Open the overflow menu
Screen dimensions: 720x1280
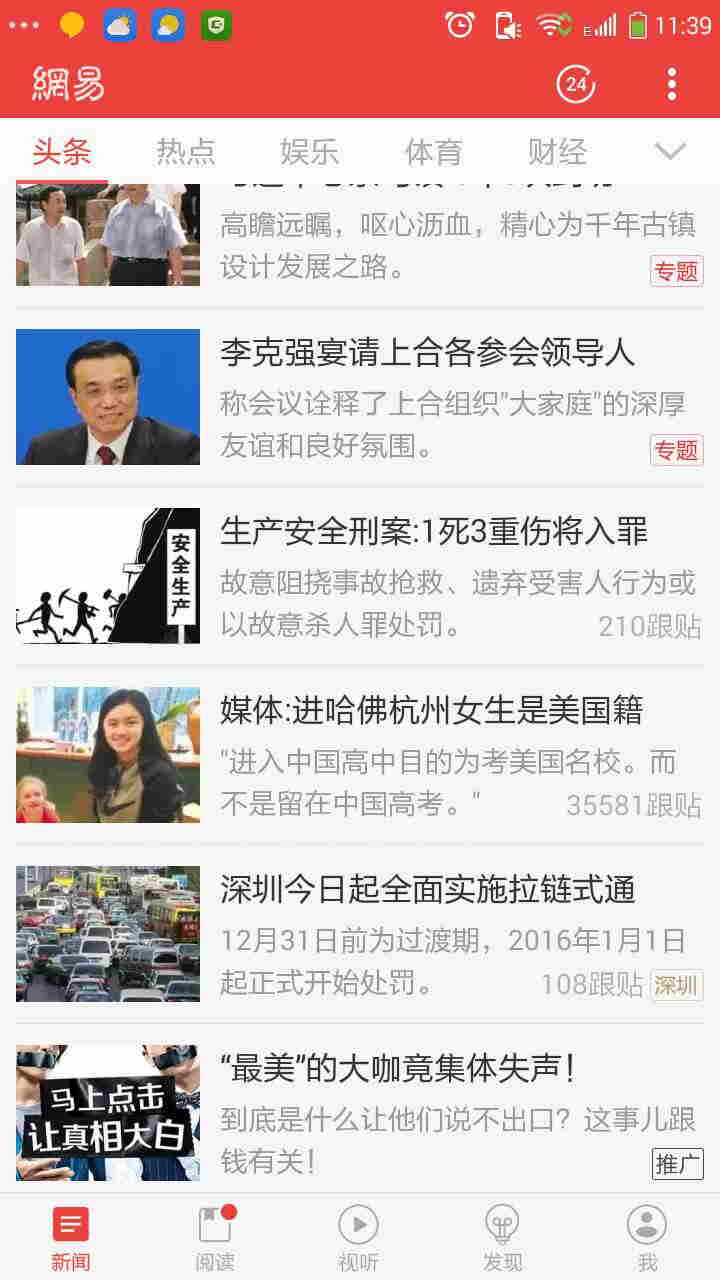(x=672, y=84)
